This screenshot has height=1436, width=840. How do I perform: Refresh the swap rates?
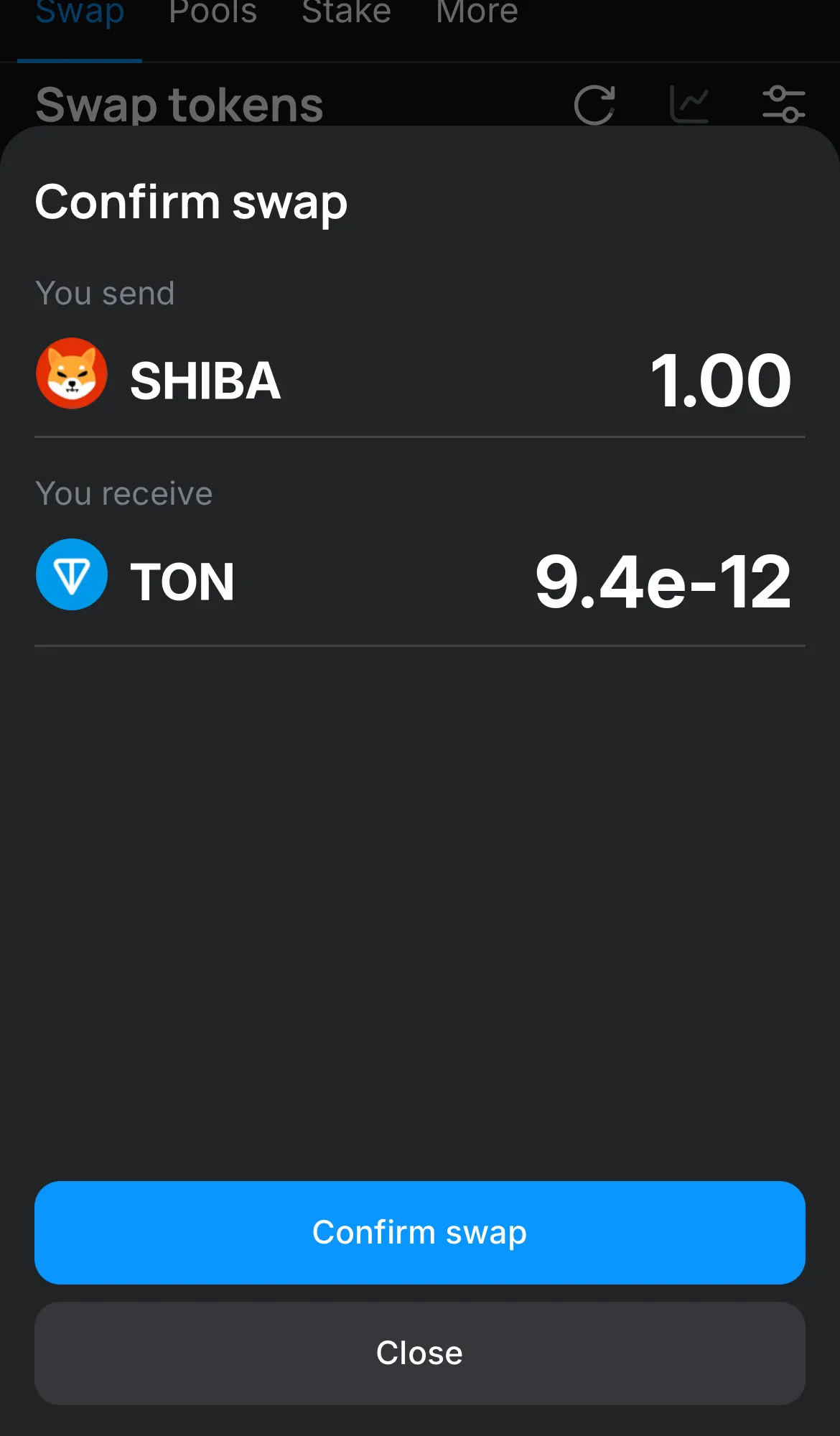click(x=594, y=105)
